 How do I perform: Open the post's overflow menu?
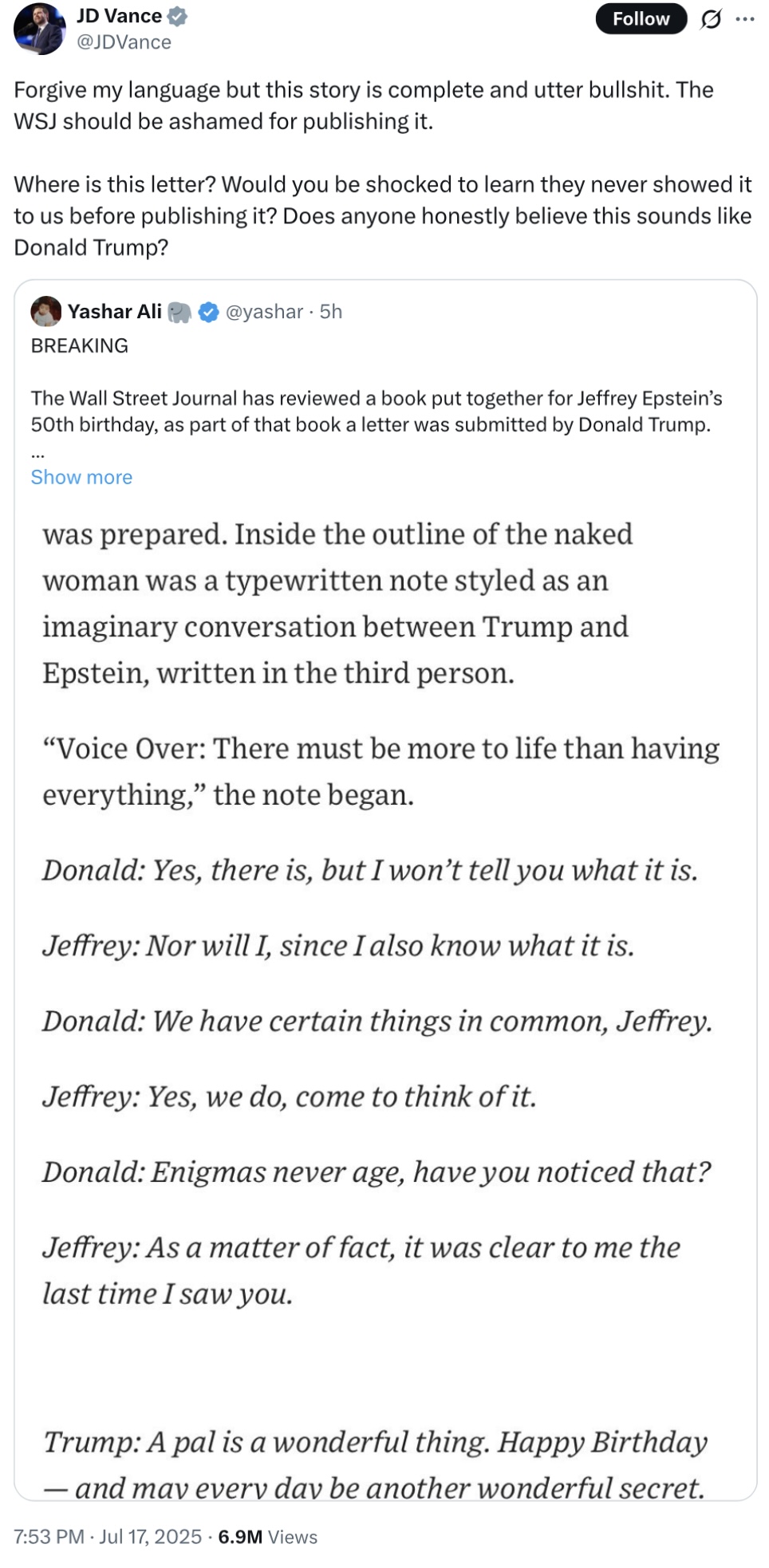click(x=745, y=19)
